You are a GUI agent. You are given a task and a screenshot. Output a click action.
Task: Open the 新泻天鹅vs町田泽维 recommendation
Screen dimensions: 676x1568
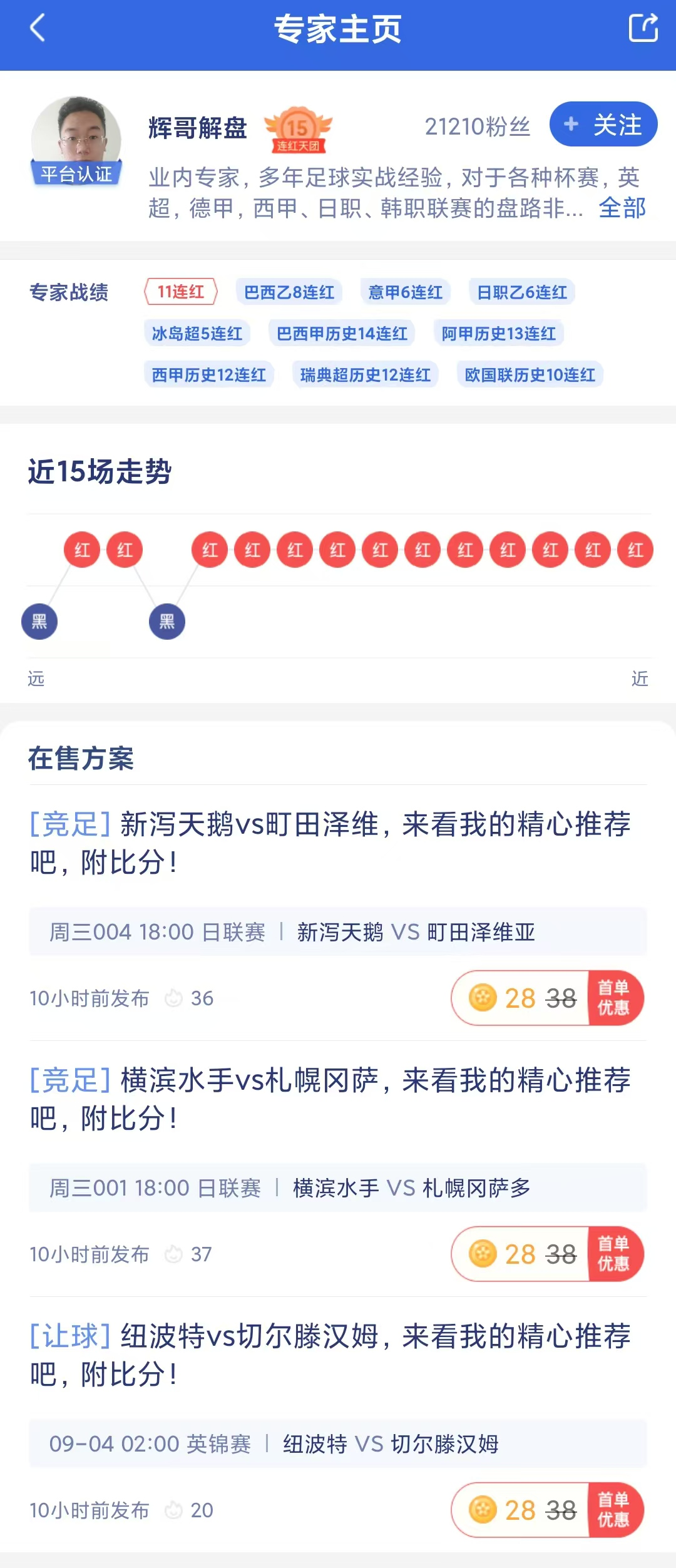coord(330,843)
